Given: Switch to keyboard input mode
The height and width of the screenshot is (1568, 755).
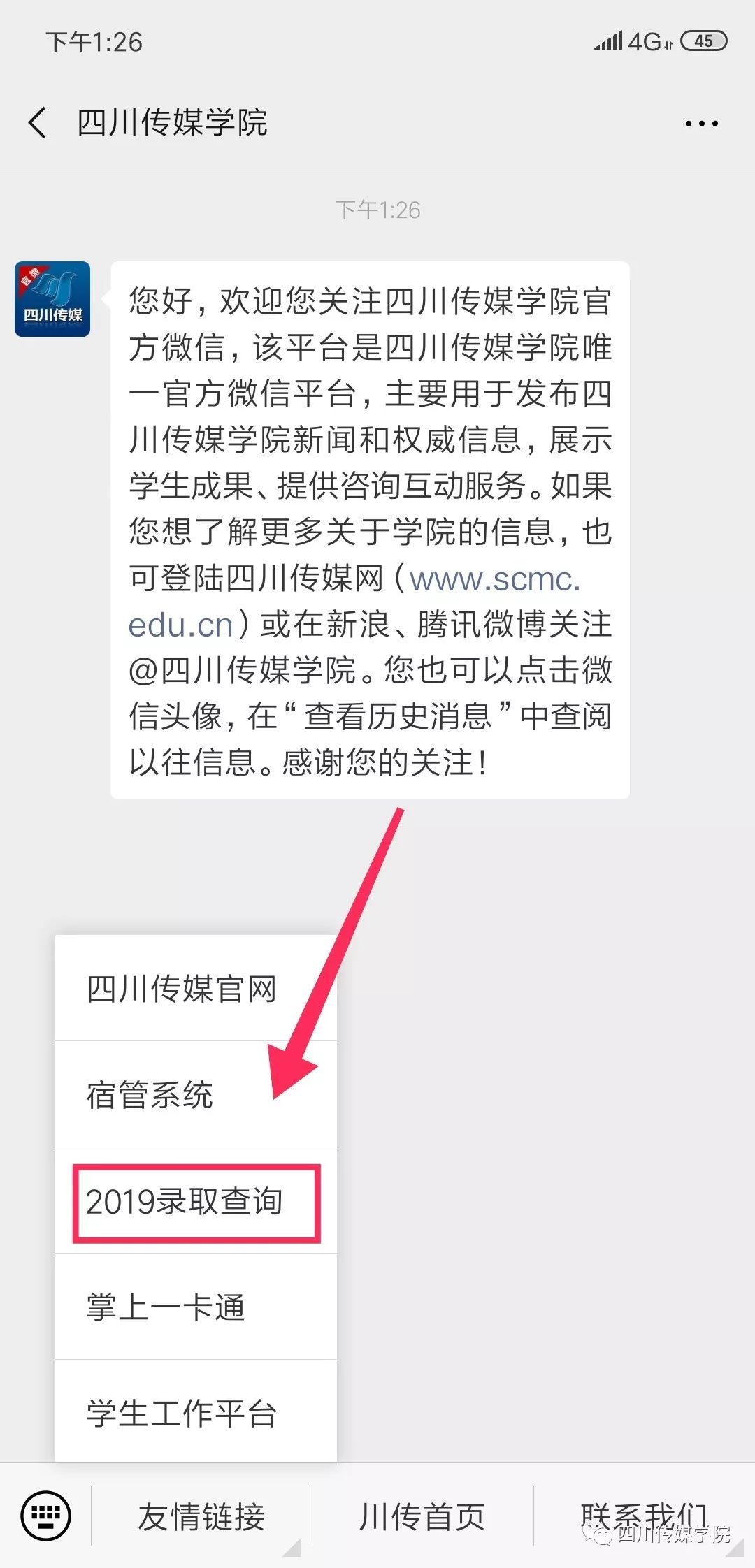Looking at the screenshot, I should pyautogui.click(x=45, y=1516).
